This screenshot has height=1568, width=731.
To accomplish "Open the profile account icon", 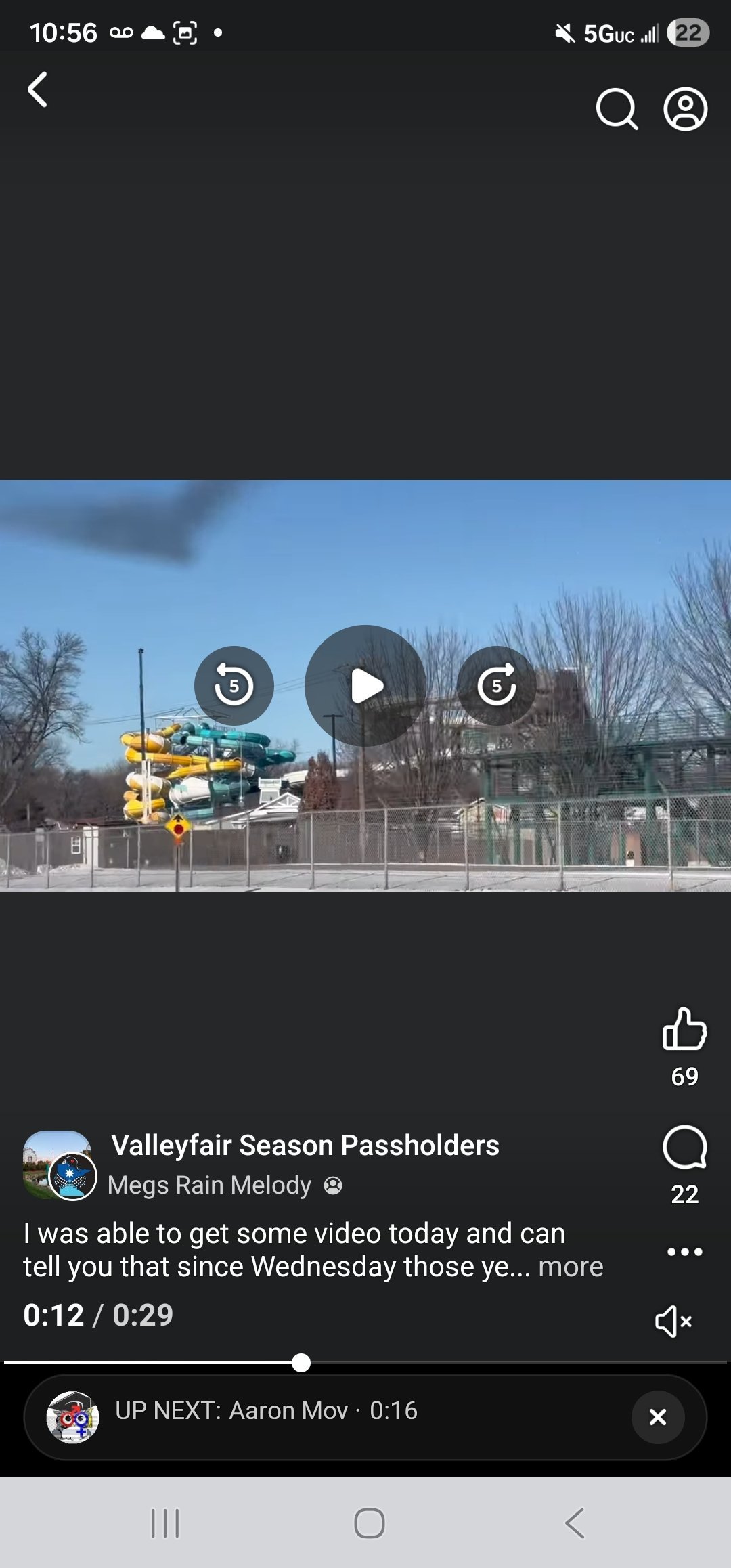I will [685, 108].
